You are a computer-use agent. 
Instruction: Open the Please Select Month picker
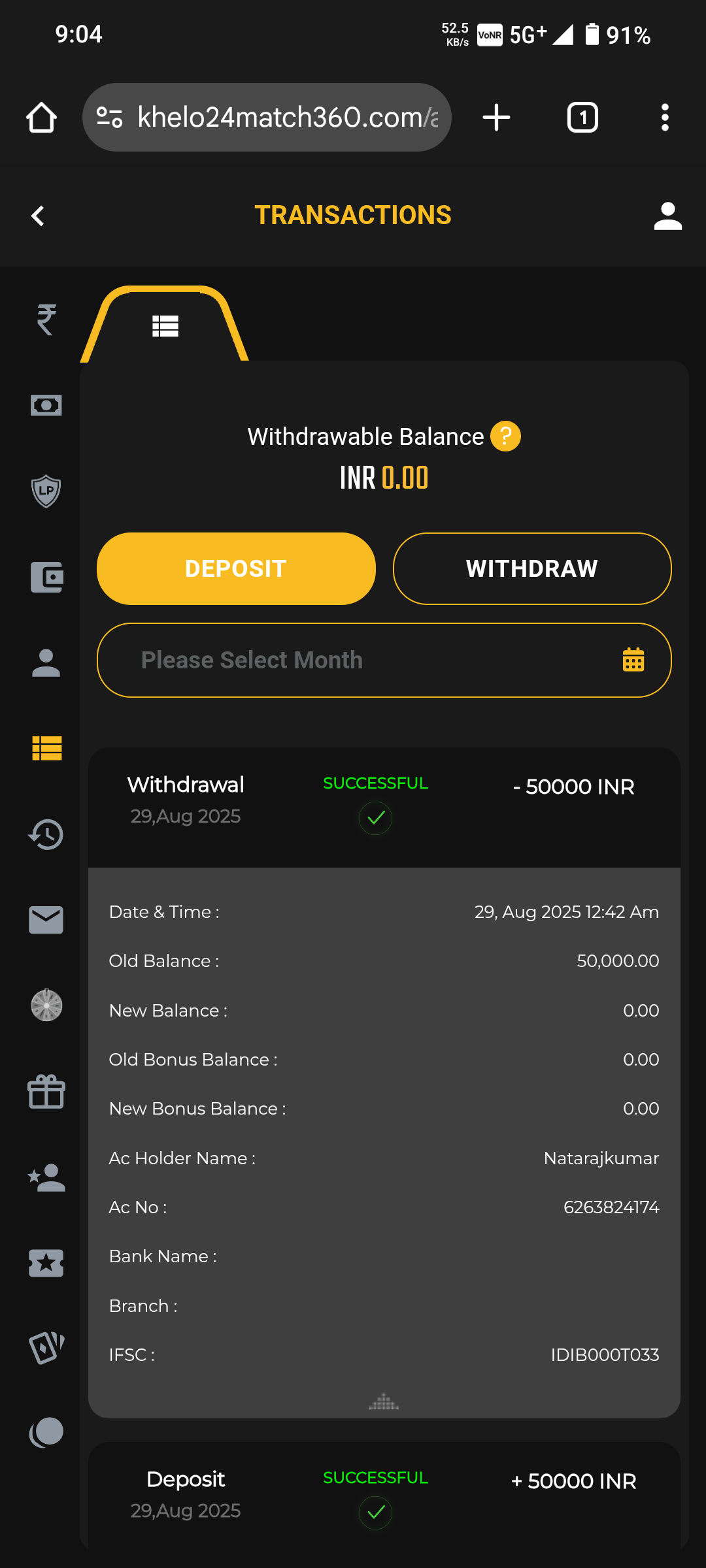[384, 660]
